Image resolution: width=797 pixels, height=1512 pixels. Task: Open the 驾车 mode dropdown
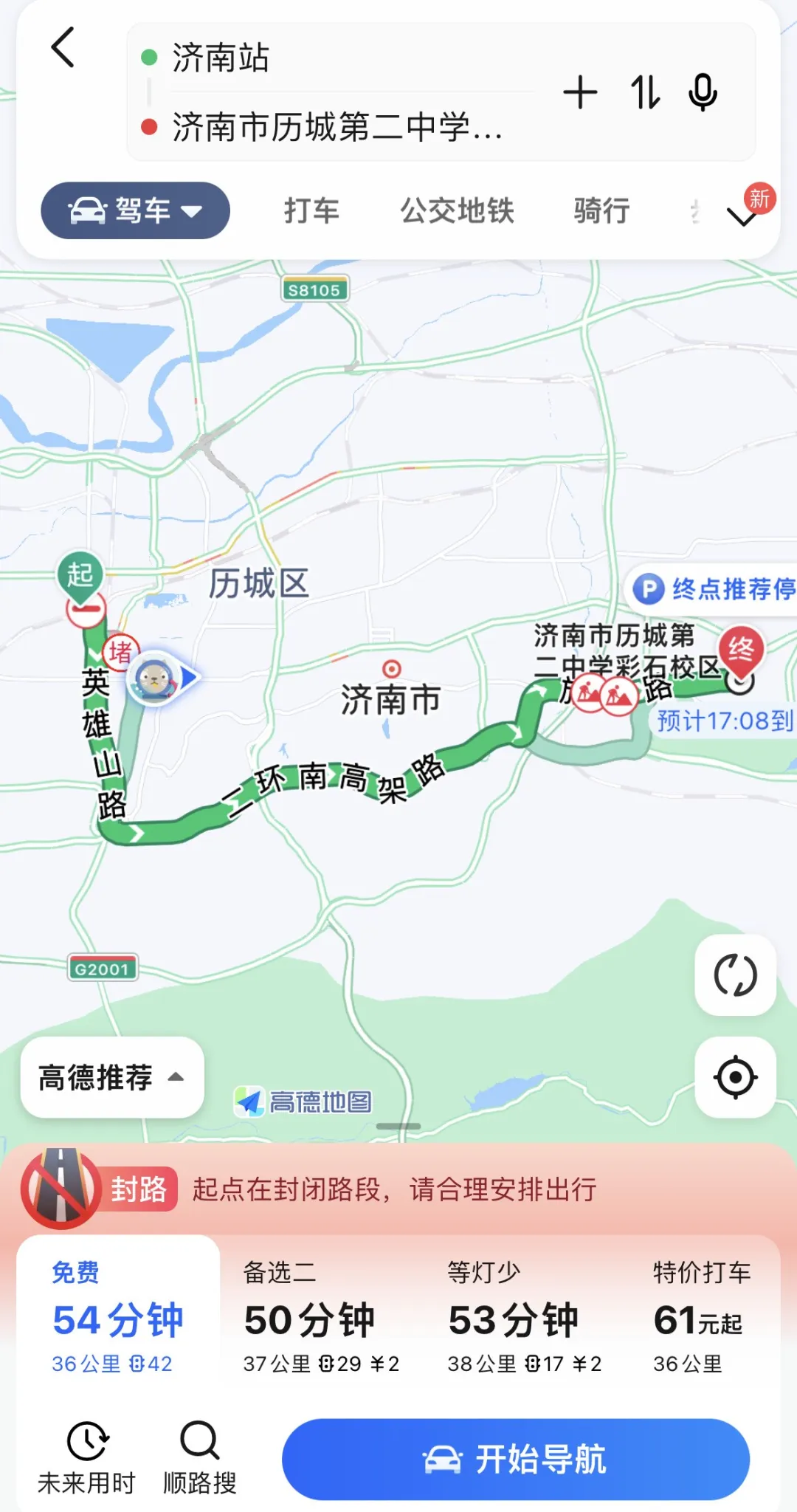135,210
